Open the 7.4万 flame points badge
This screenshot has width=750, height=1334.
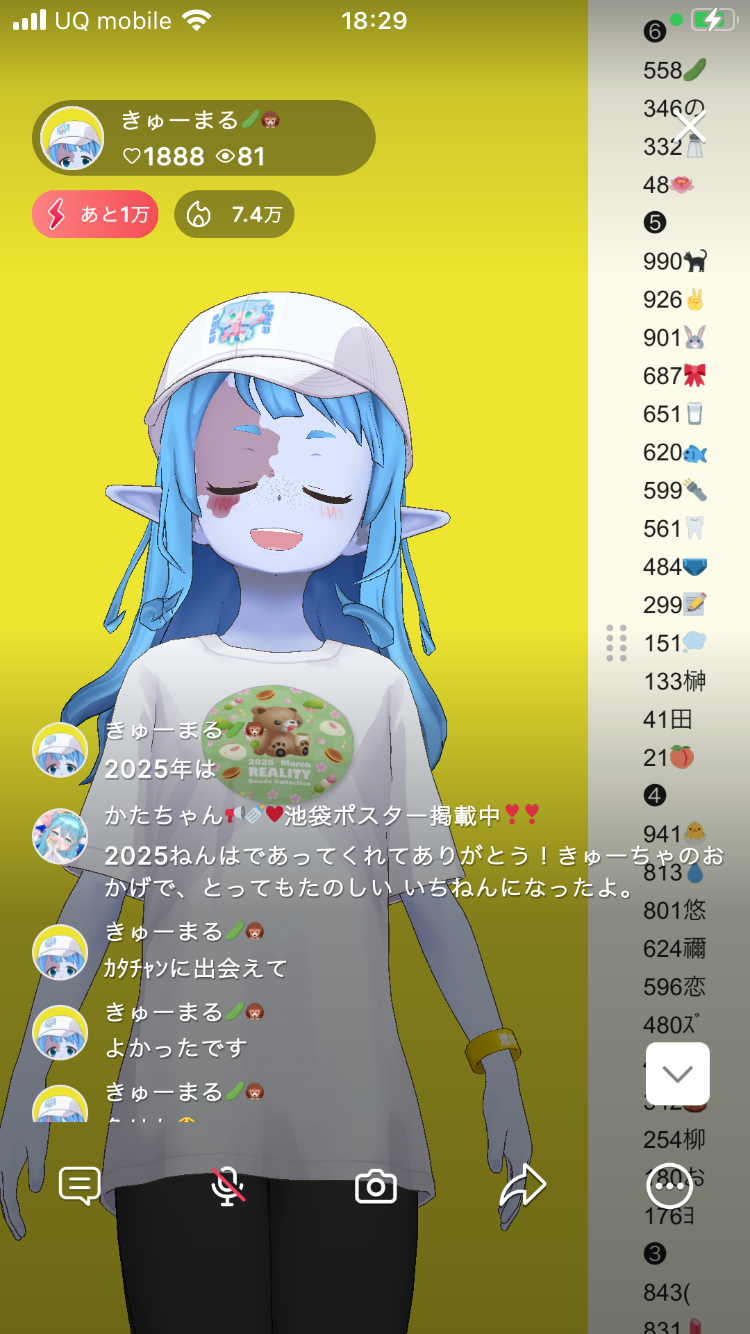pyautogui.click(x=234, y=214)
